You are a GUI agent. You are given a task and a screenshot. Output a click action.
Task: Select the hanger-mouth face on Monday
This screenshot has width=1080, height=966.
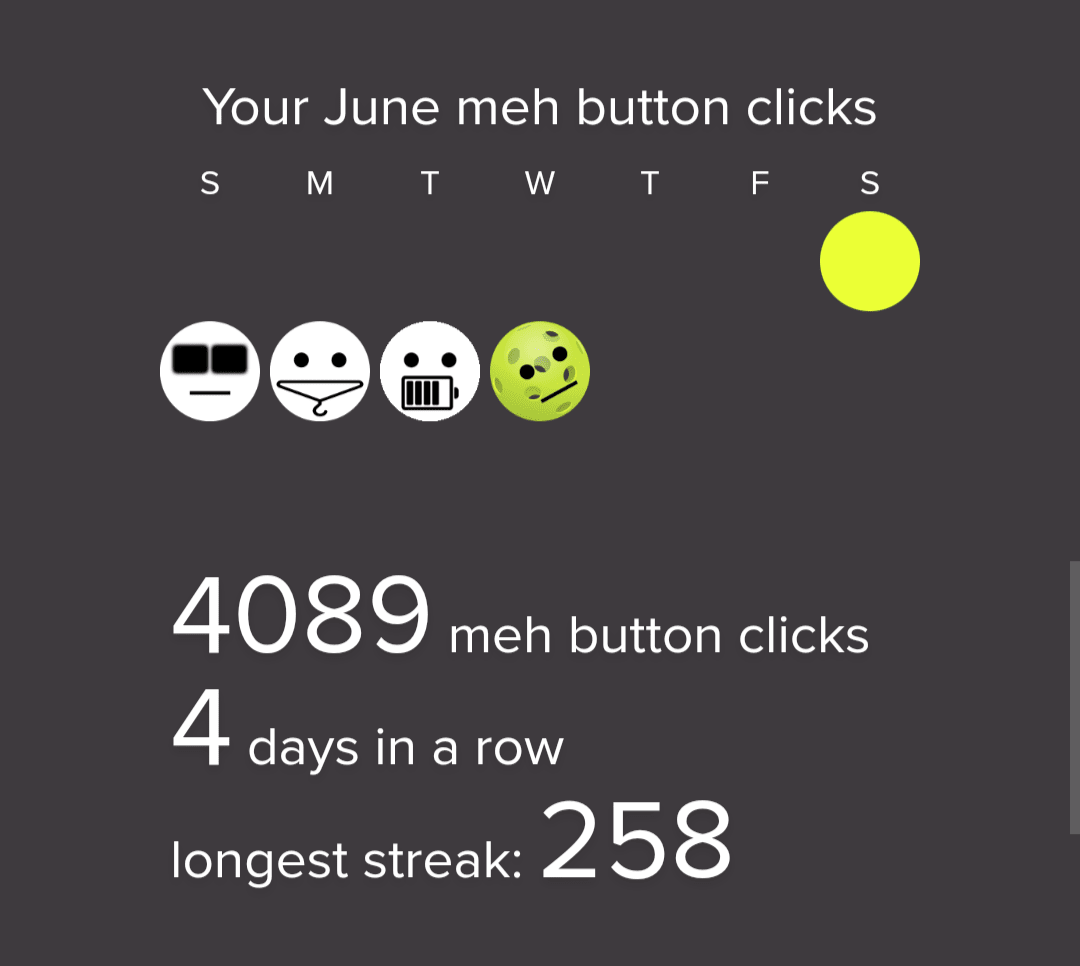click(x=320, y=371)
